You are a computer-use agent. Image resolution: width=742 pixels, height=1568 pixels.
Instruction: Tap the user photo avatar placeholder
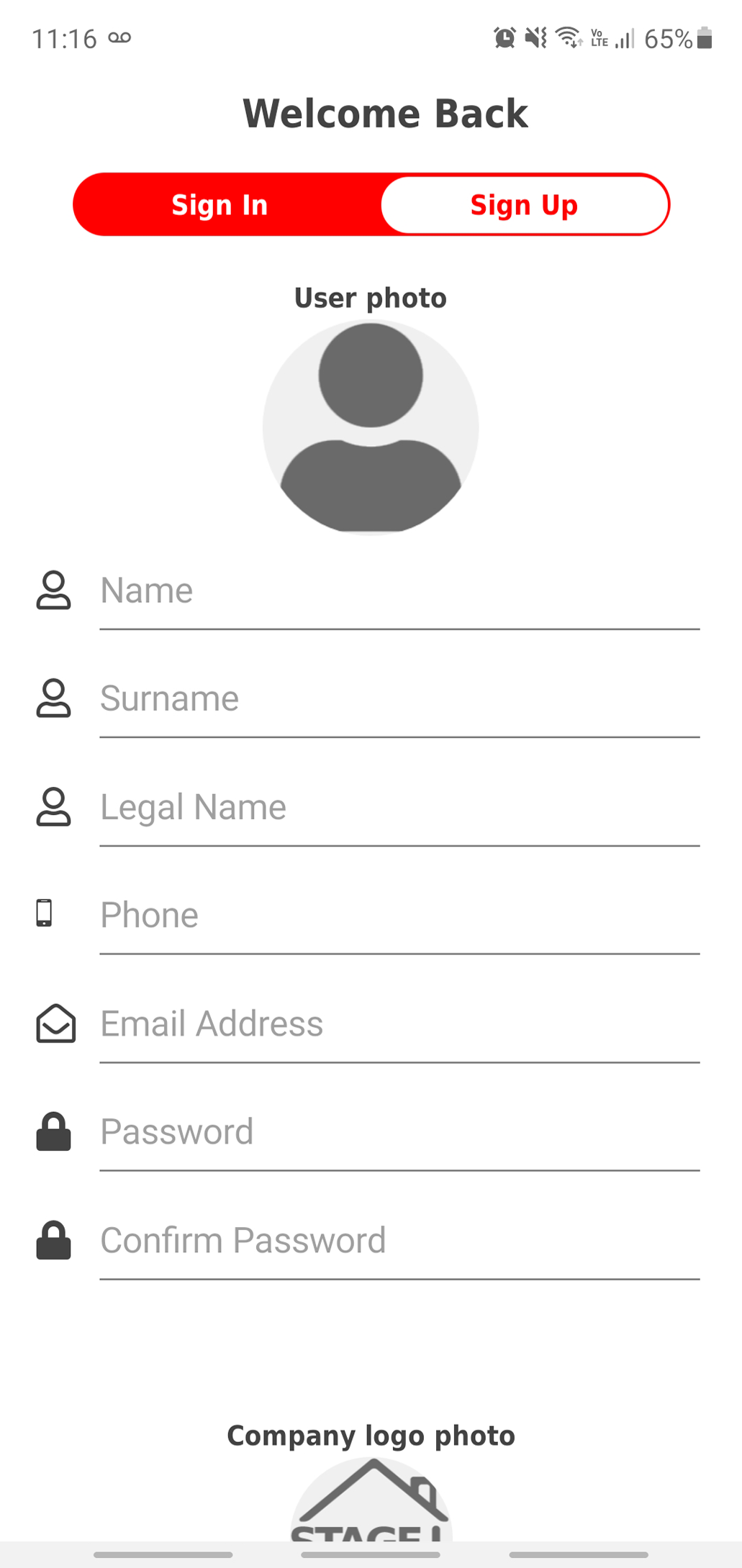coord(371,427)
